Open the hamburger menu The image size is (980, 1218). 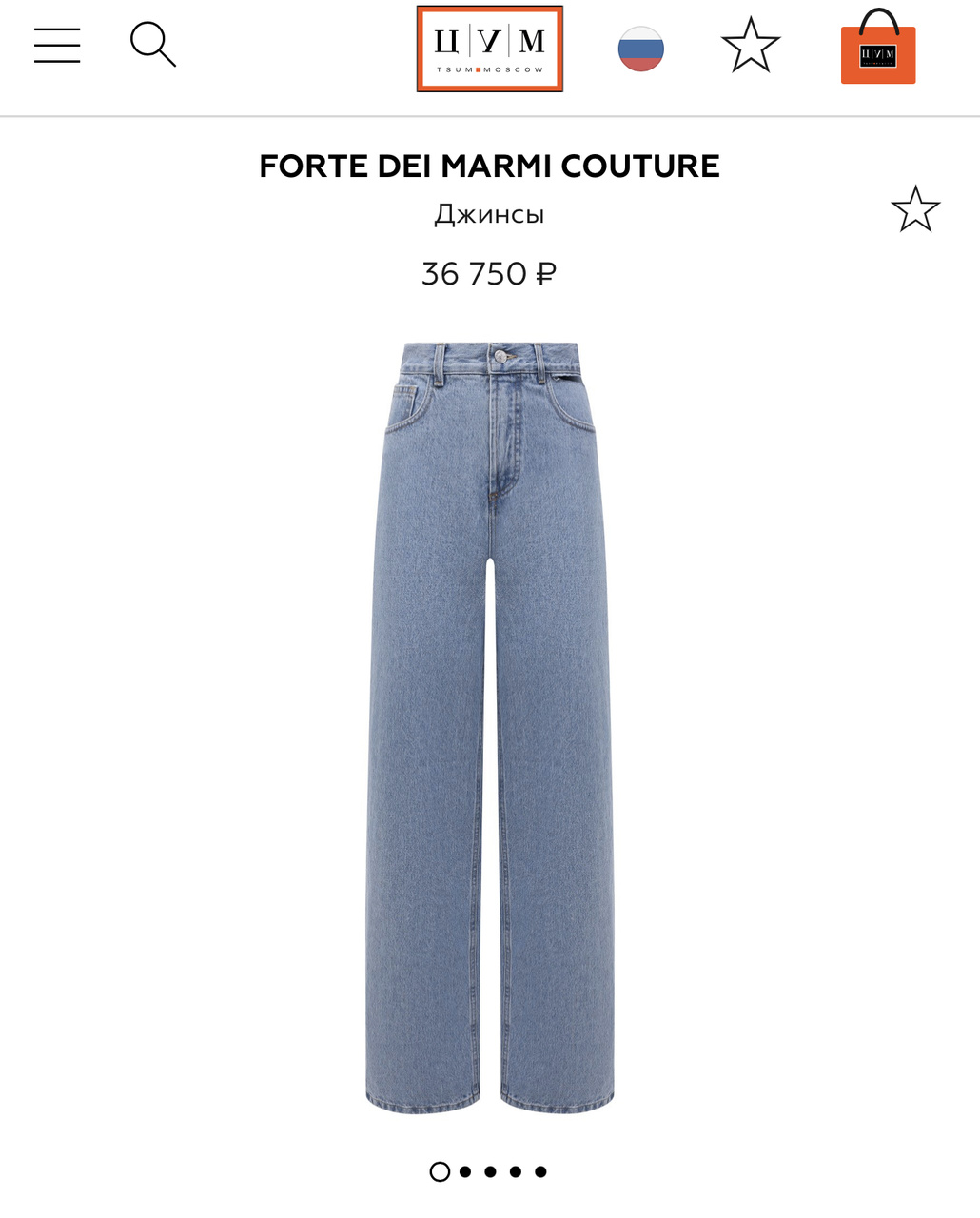coord(57,45)
